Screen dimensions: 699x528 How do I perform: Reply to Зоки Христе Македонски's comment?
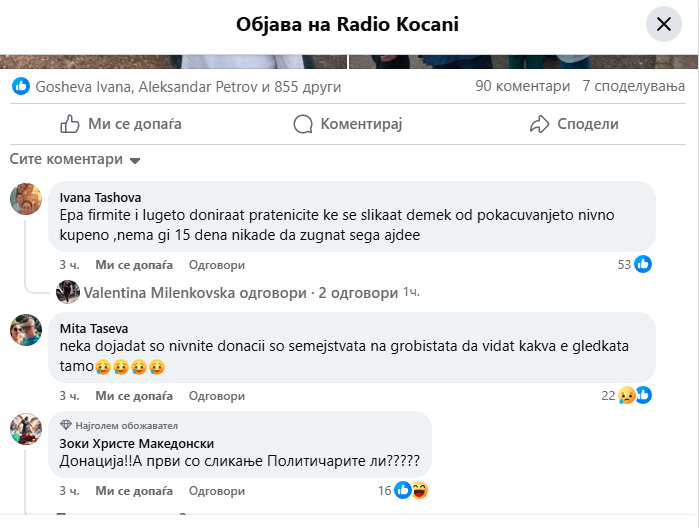pyautogui.click(x=217, y=491)
